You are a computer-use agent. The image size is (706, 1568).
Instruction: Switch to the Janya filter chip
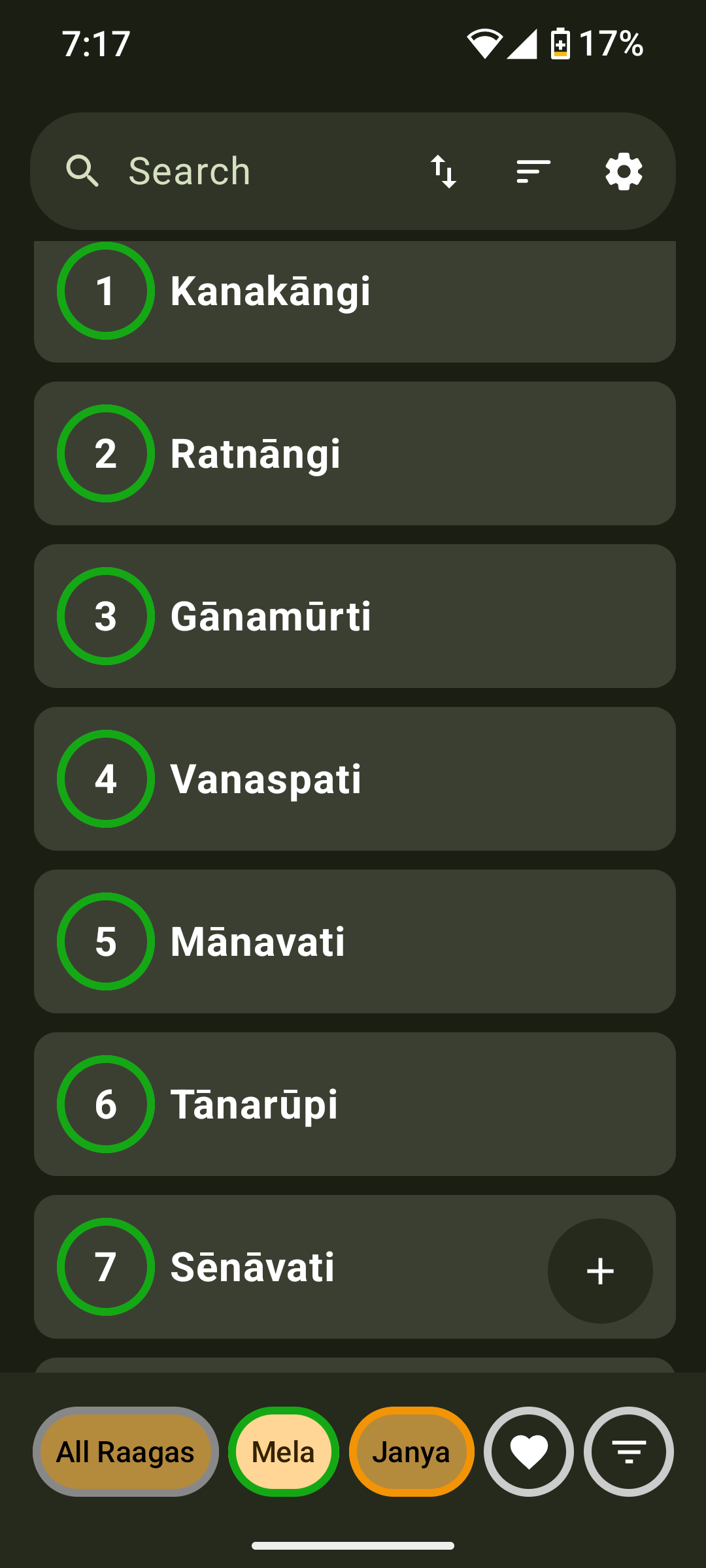(x=411, y=1452)
